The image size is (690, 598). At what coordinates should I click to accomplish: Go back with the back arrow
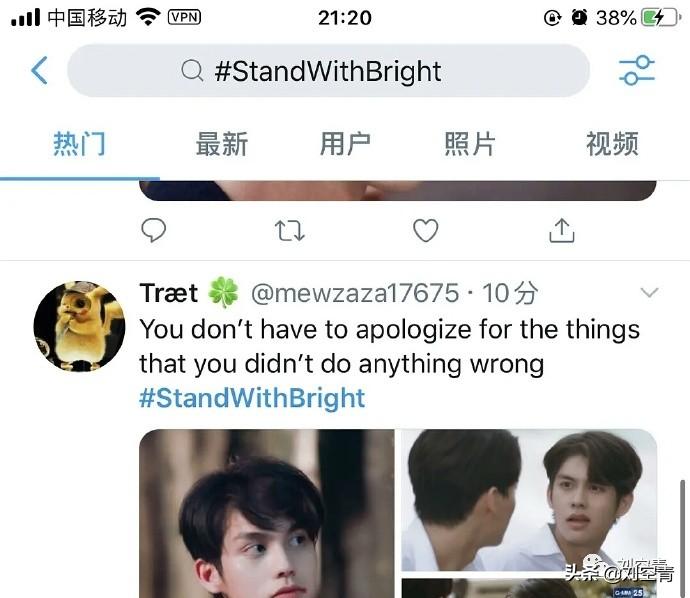click(39, 70)
